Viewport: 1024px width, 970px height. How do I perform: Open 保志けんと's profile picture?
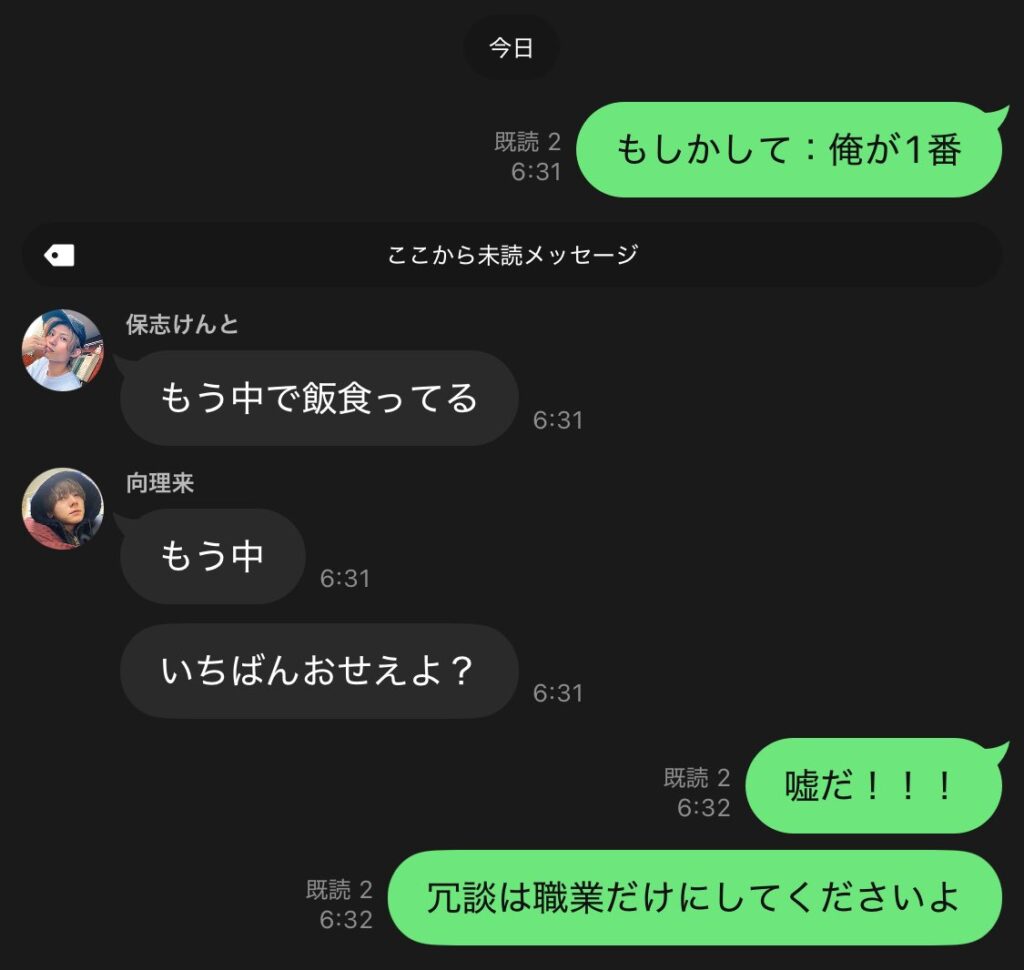(x=63, y=350)
